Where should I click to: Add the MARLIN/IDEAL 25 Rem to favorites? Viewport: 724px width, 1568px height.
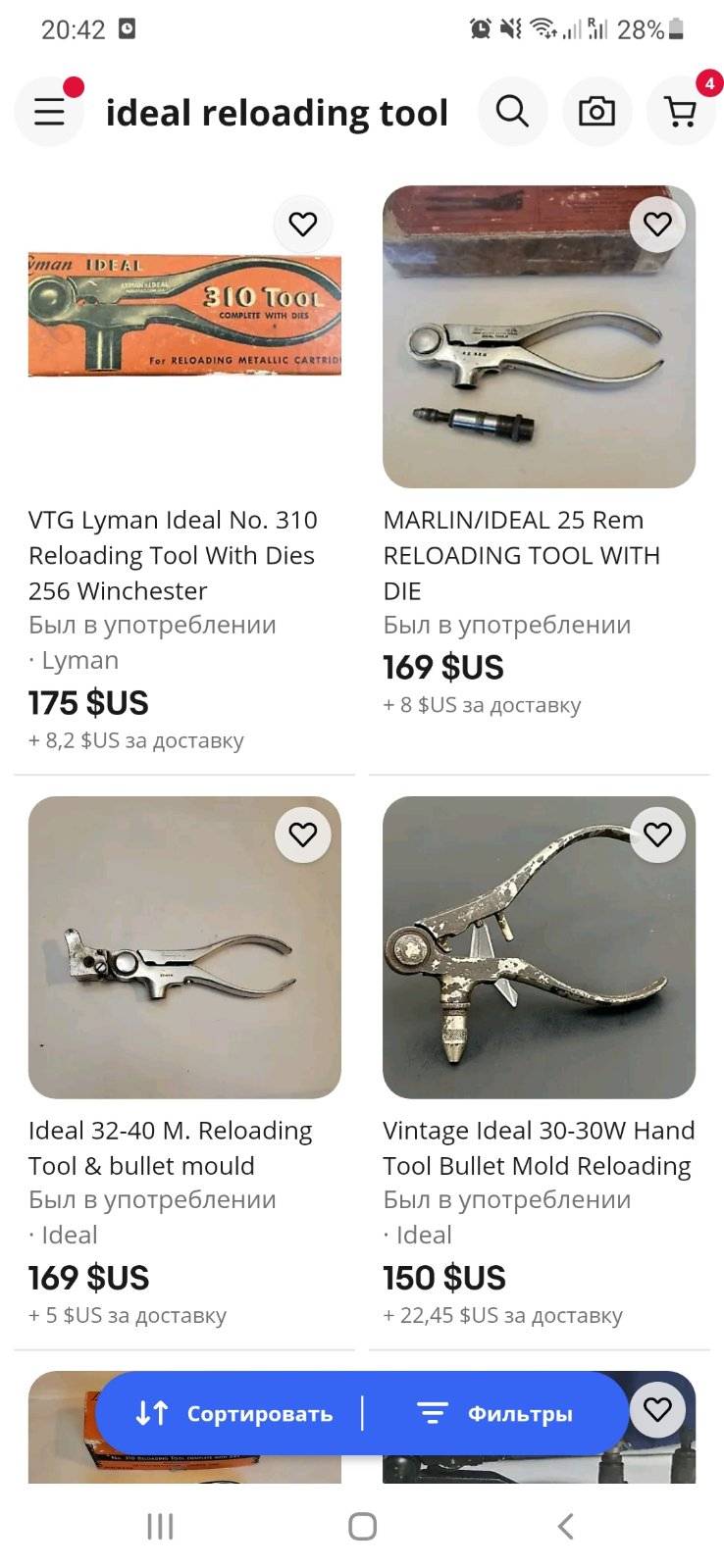coord(657,225)
